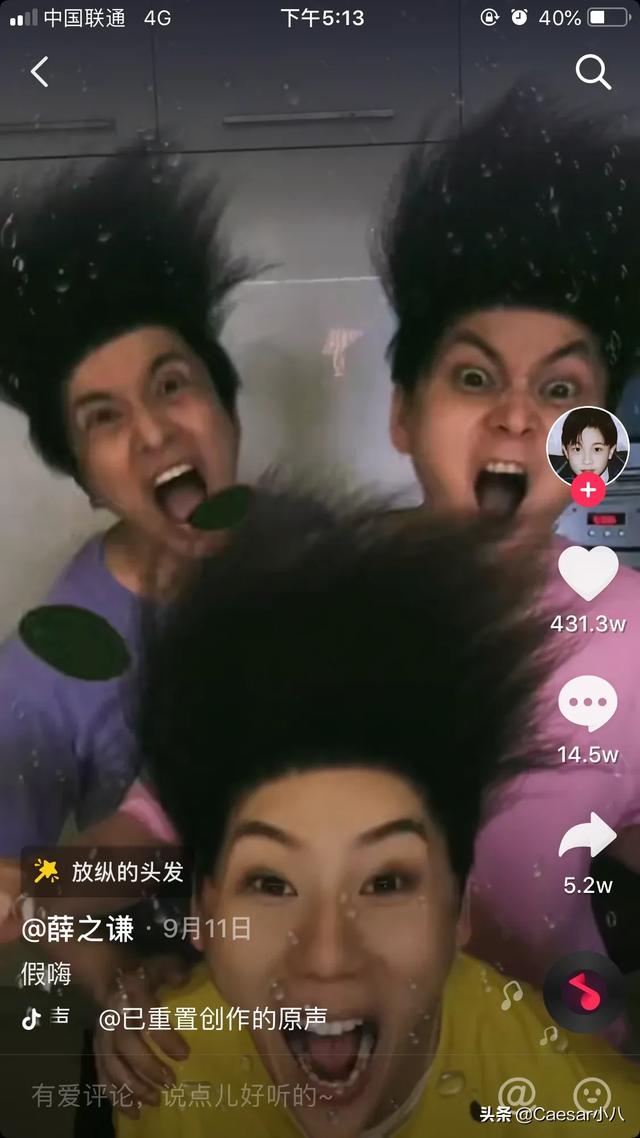This screenshot has width=640, height=1138.
Task: Open the spinning music disc
Action: 583,992
